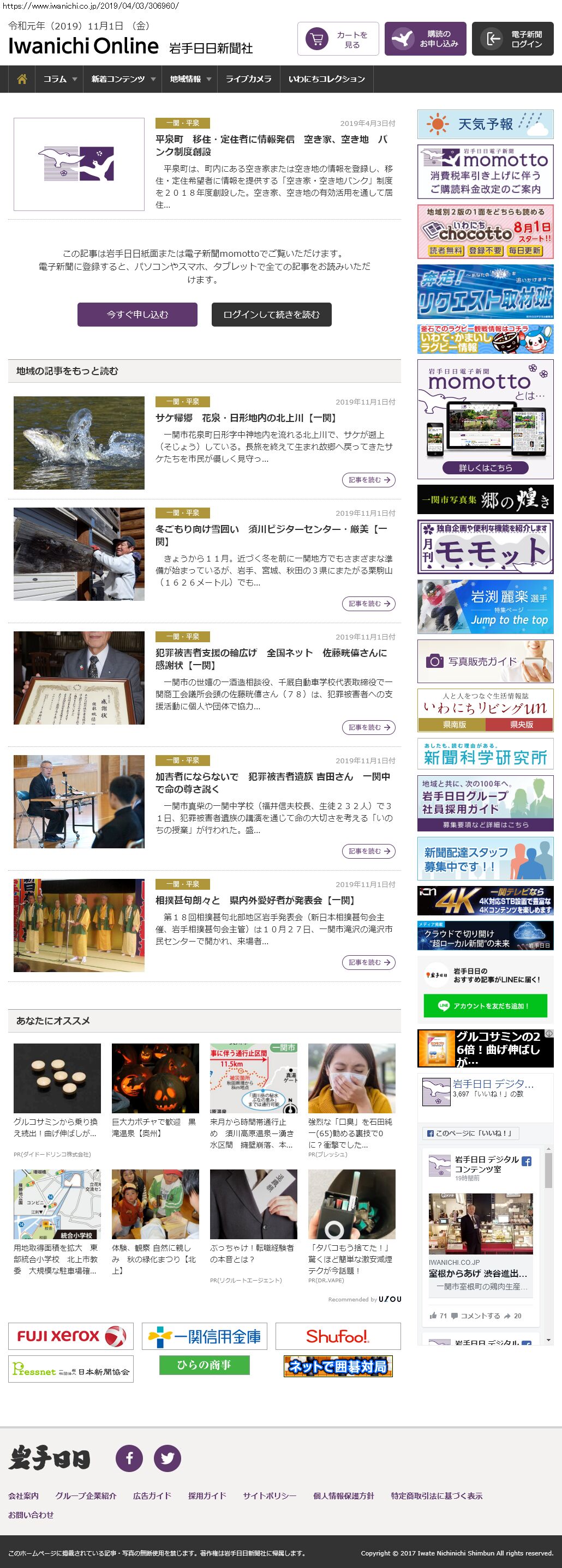Open ライブカメラ page
This screenshot has height=1568, width=562.
click(x=248, y=79)
